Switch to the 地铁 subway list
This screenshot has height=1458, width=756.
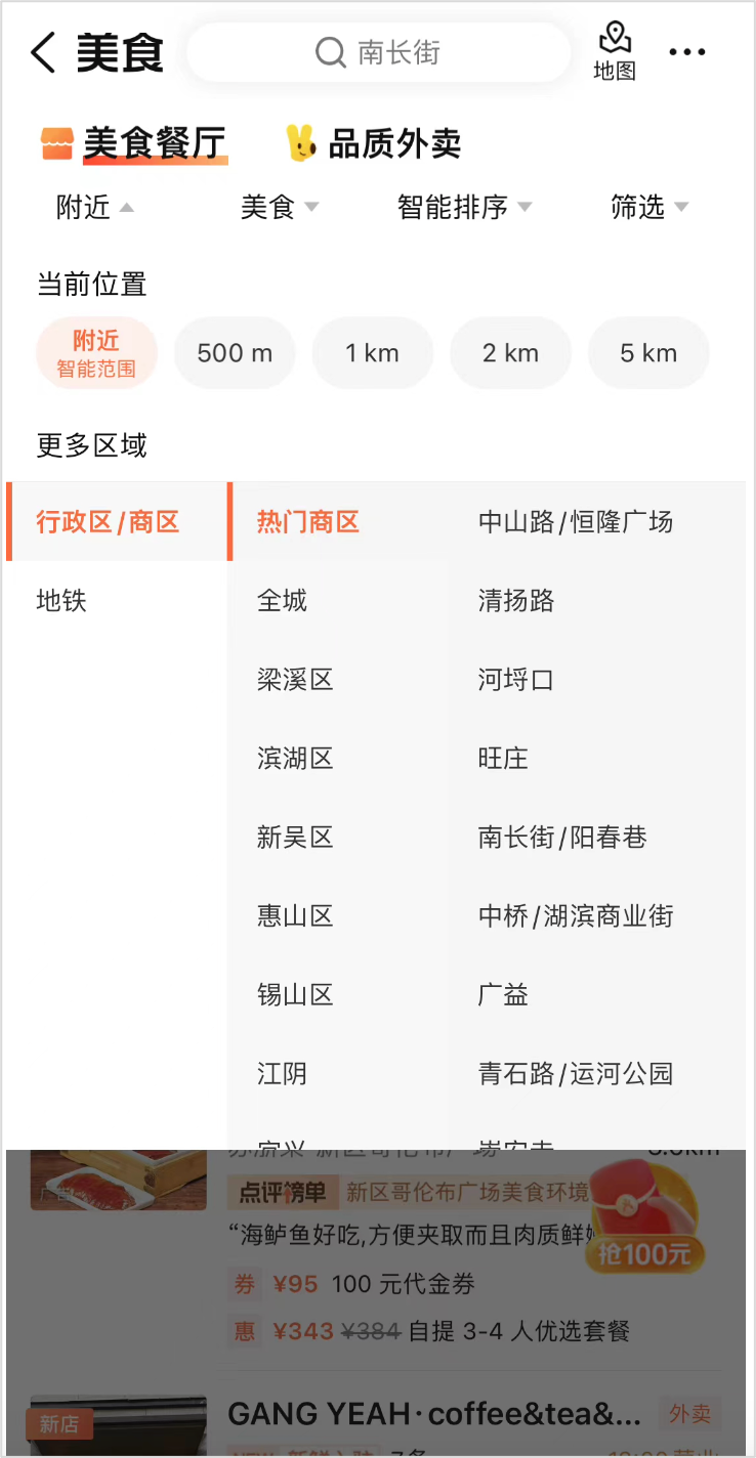[x=116, y=601]
